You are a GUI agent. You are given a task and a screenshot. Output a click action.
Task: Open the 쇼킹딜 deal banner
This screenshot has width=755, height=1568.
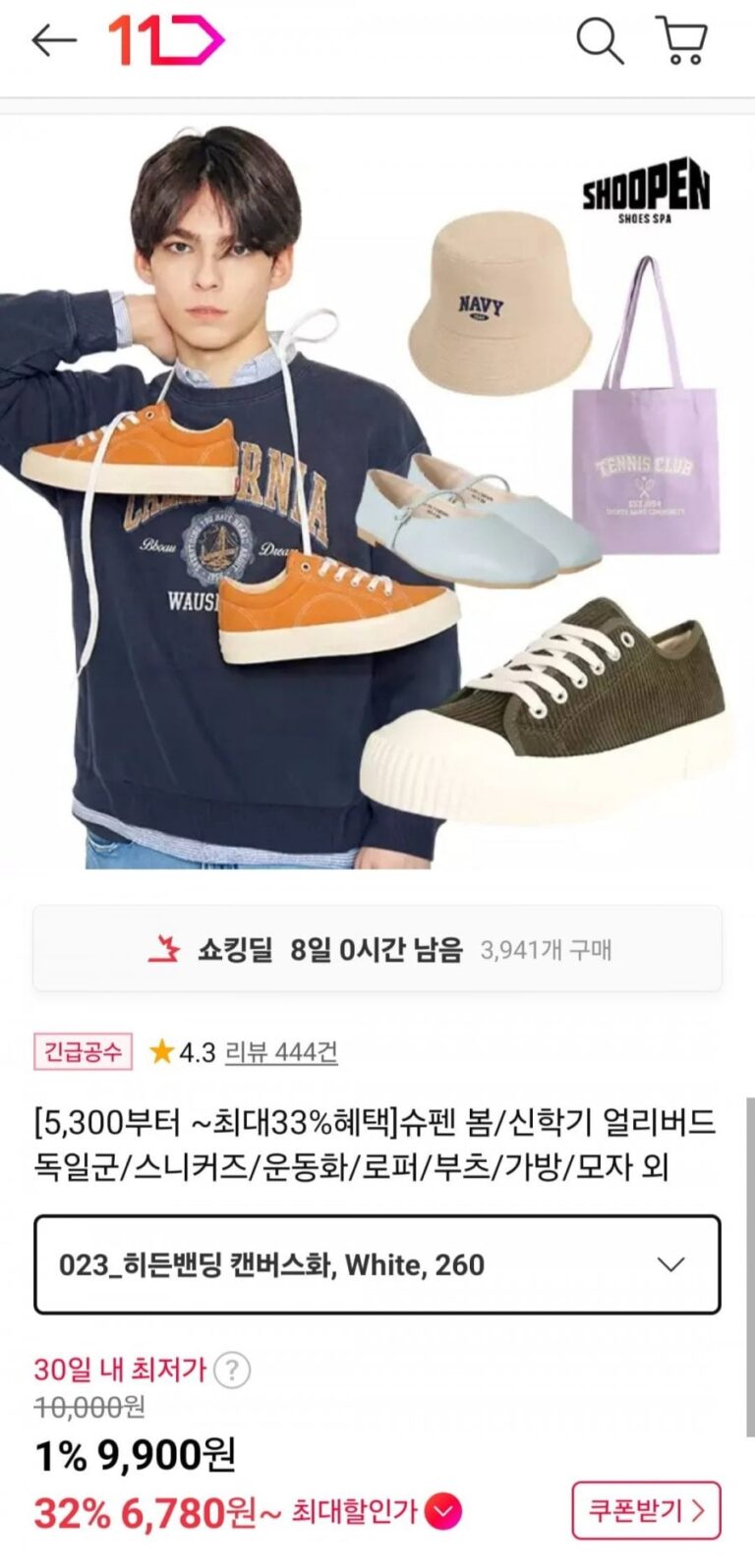[x=377, y=949]
